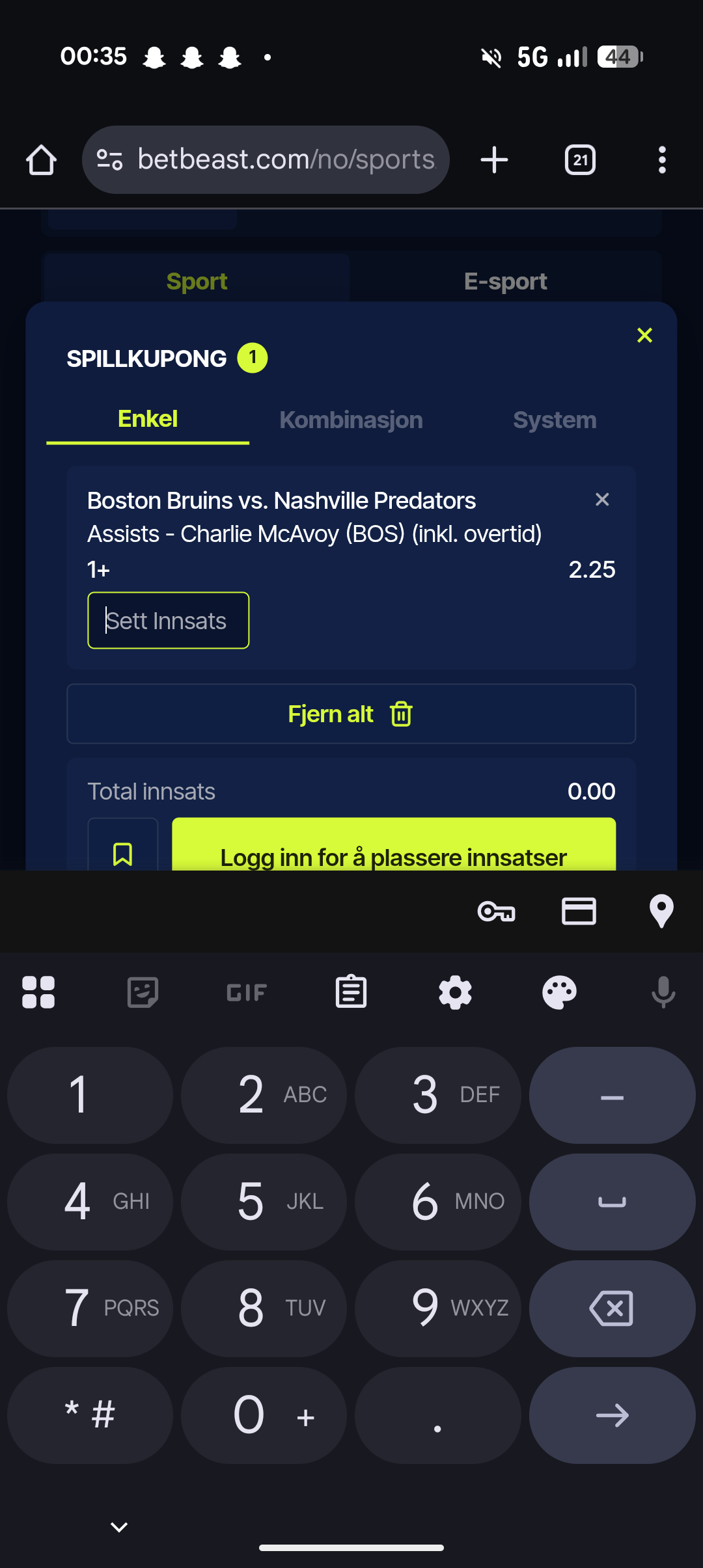Open a new browser tab
This screenshot has width=703, height=1568.
pyautogui.click(x=494, y=160)
